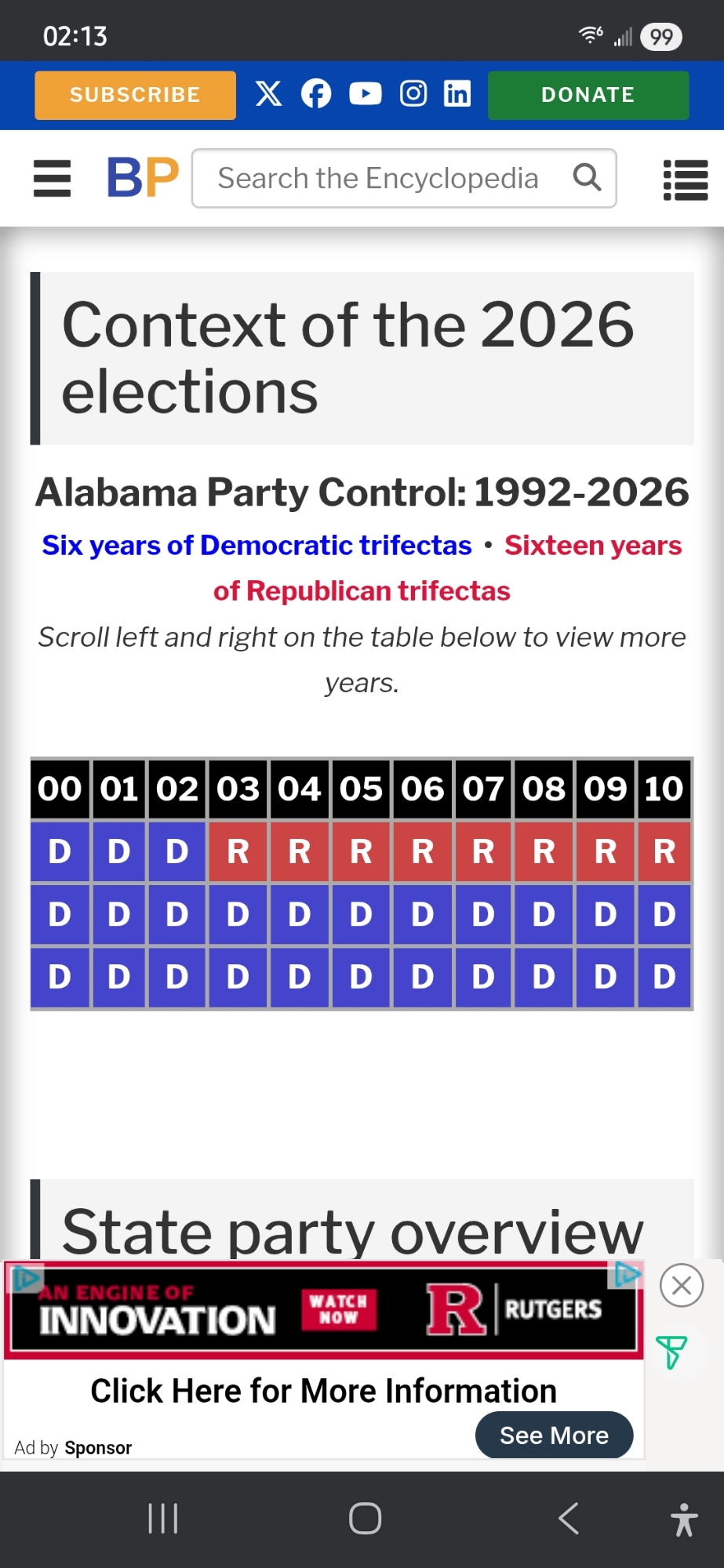Tap the magnifying glass search icon

point(587,178)
